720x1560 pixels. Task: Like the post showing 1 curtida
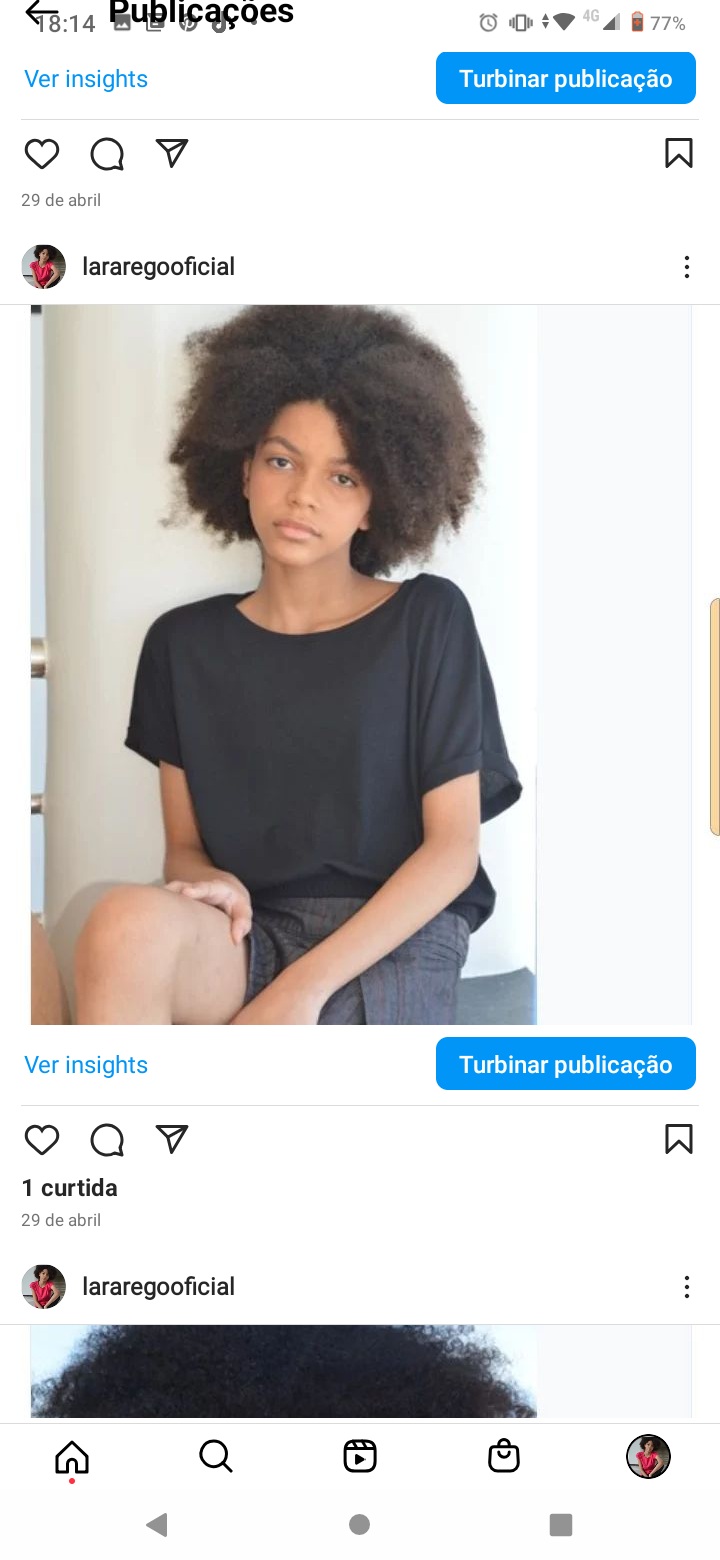tap(42, 1140)
